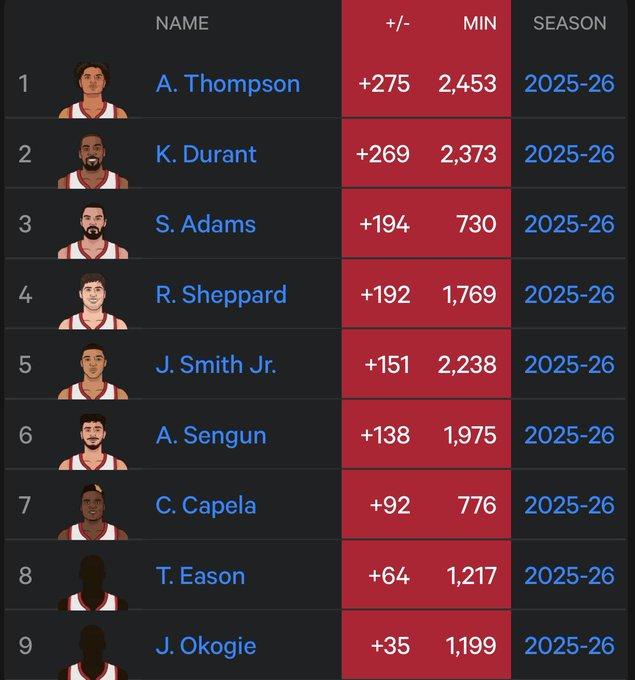This screenshot has height=680, width=635.
Task: View A. Sengun's profile
Action: point(210,435)
